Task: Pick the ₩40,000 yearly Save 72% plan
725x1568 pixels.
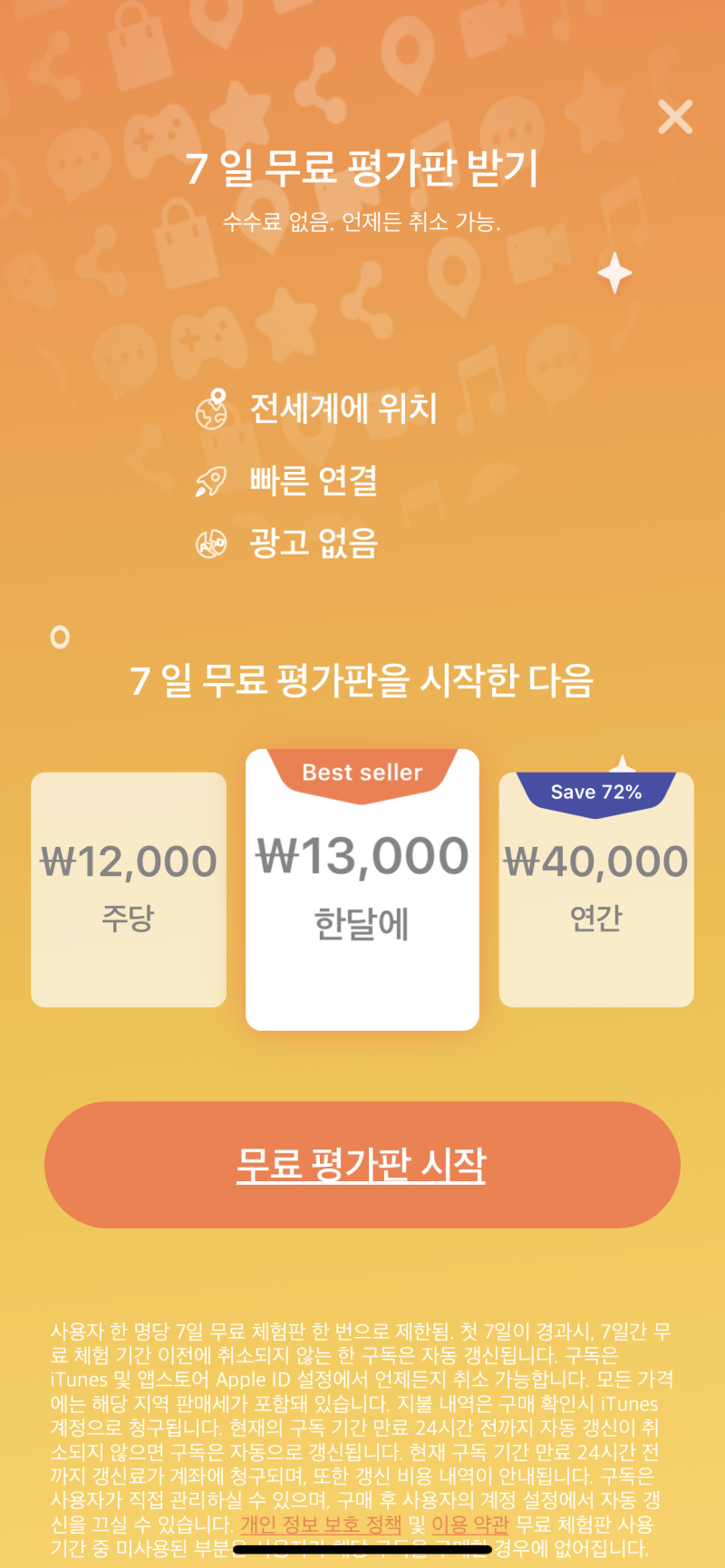Action: point(595,889)
